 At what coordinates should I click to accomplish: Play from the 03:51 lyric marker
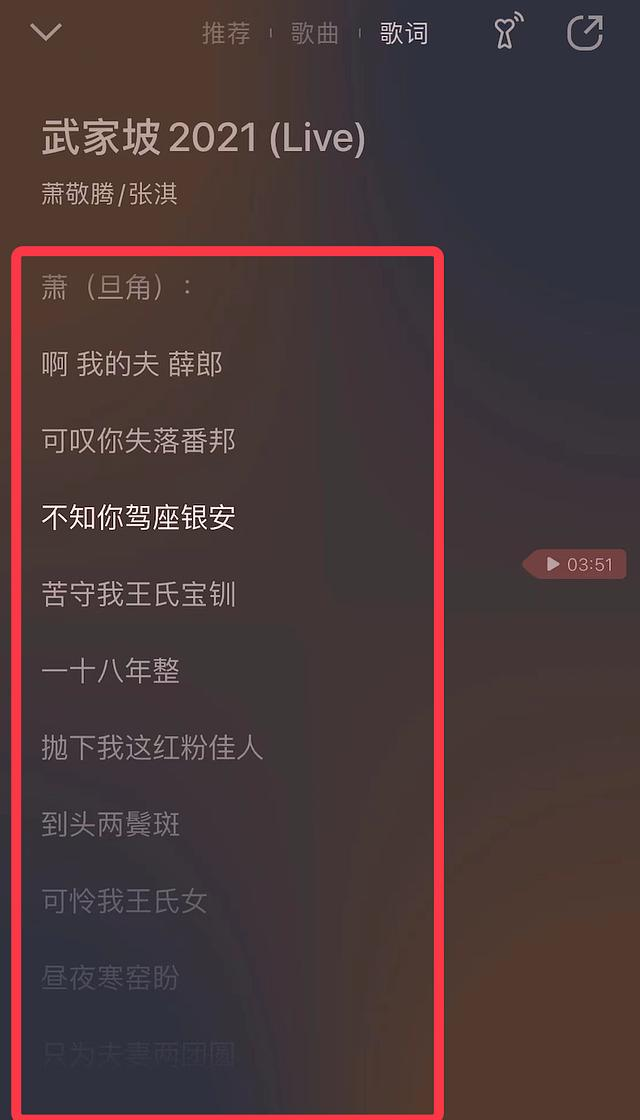point(577,564)
